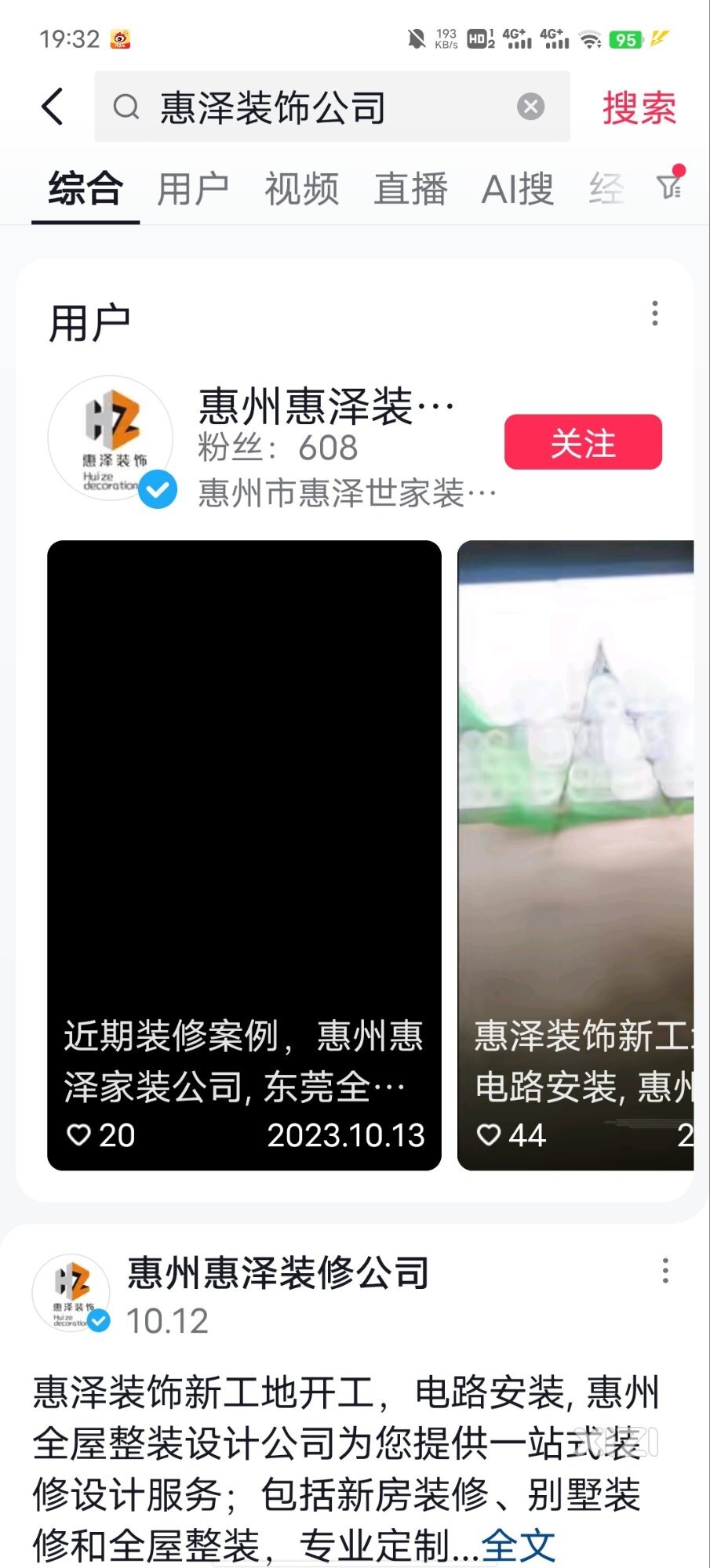The width and height of the screenshot is (710, 1568).
Task: Switch to the 直播 tab
Action: pyautogui.click(x=410, y=190)
